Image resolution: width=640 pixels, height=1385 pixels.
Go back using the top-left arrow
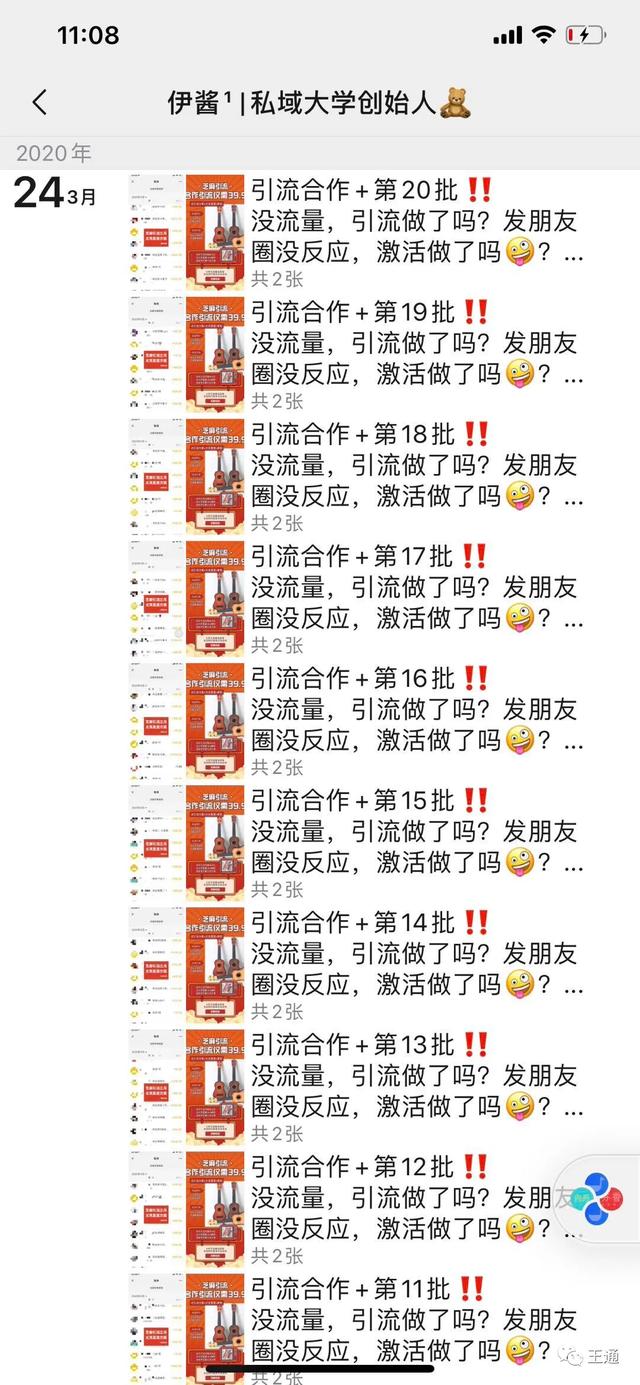40,102
